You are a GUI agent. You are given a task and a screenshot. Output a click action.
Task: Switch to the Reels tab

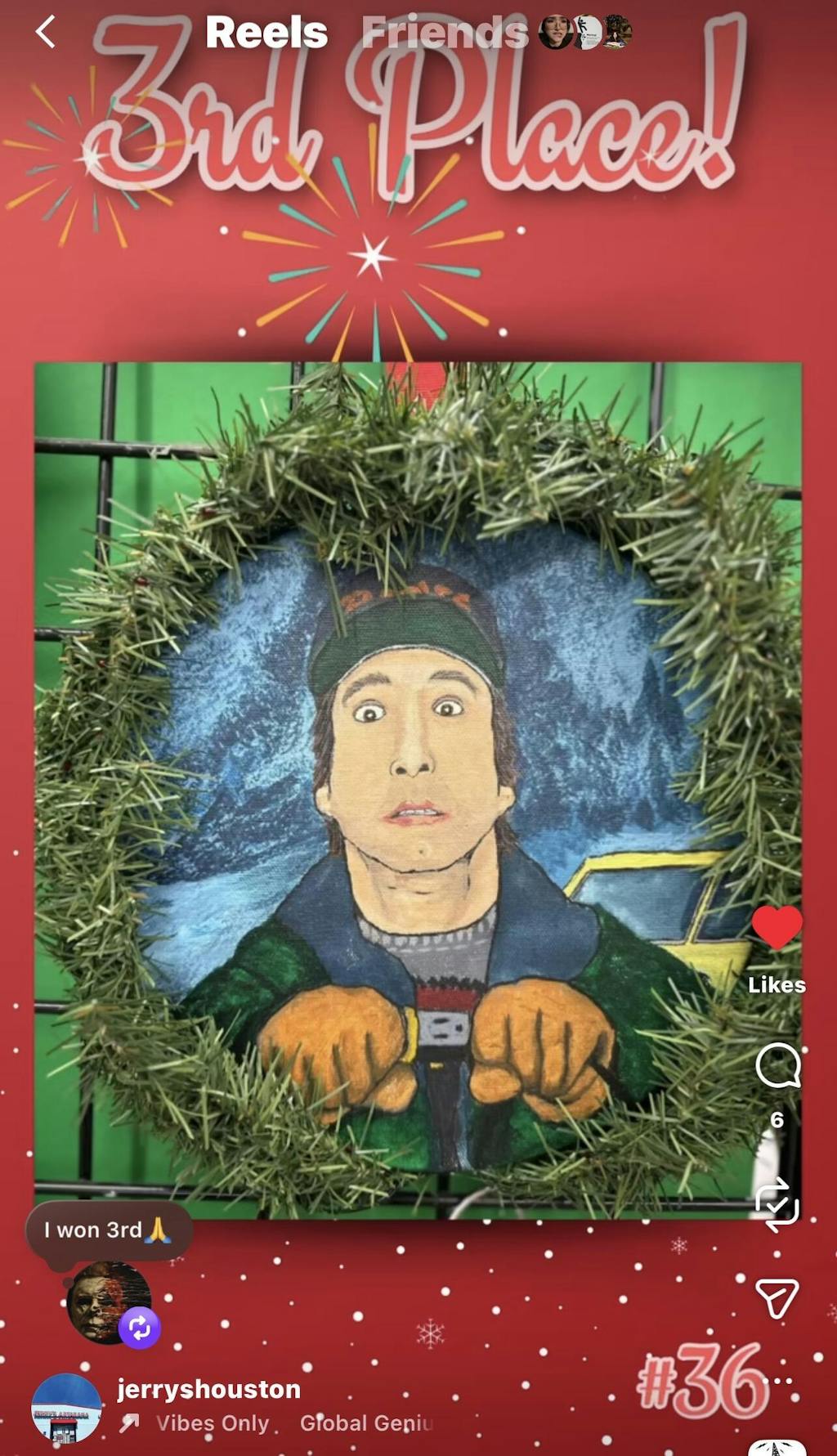pyautogui.click(x=266, y=34)
